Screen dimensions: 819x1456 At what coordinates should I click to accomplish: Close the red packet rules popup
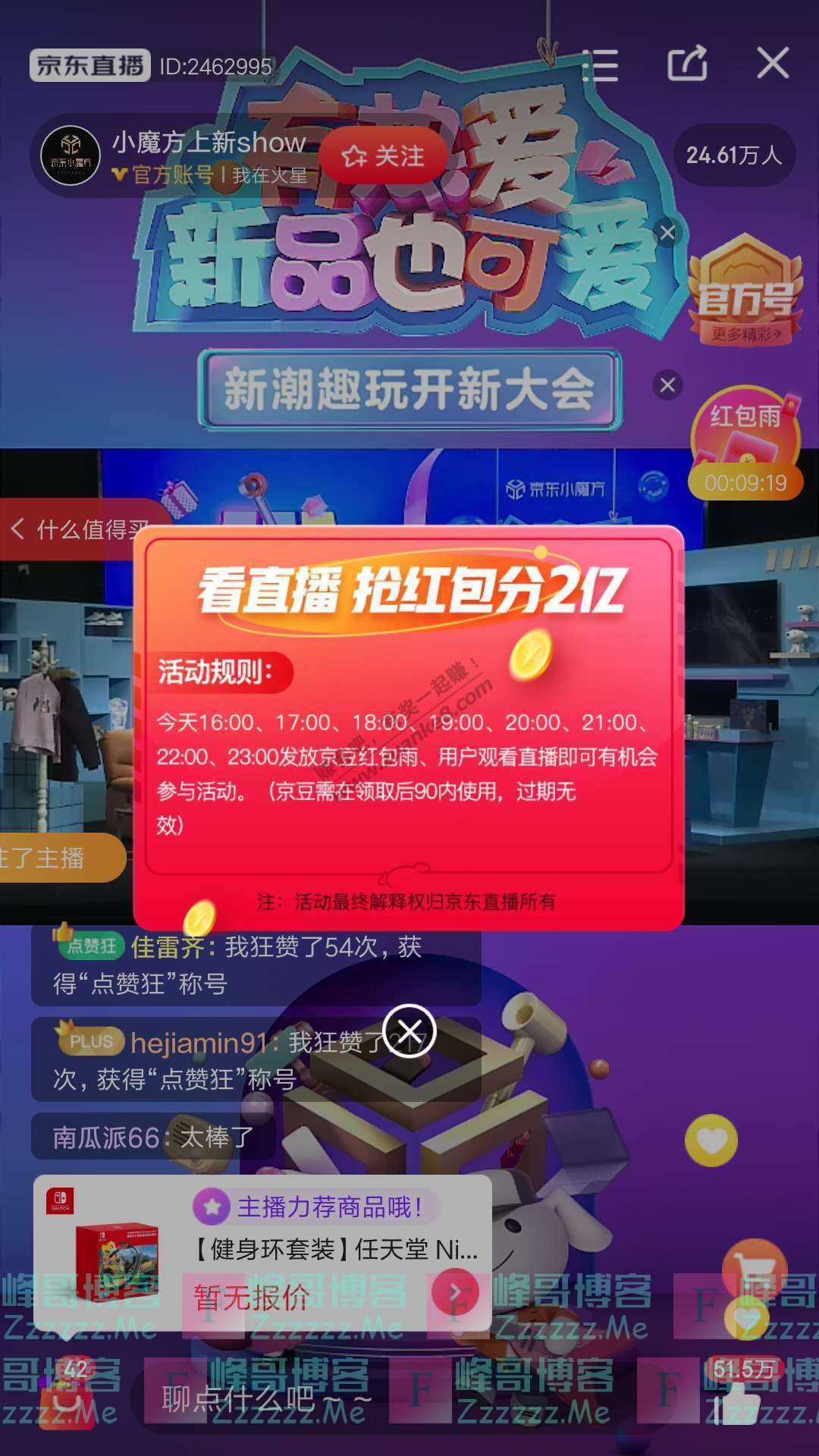point(409,1031)
